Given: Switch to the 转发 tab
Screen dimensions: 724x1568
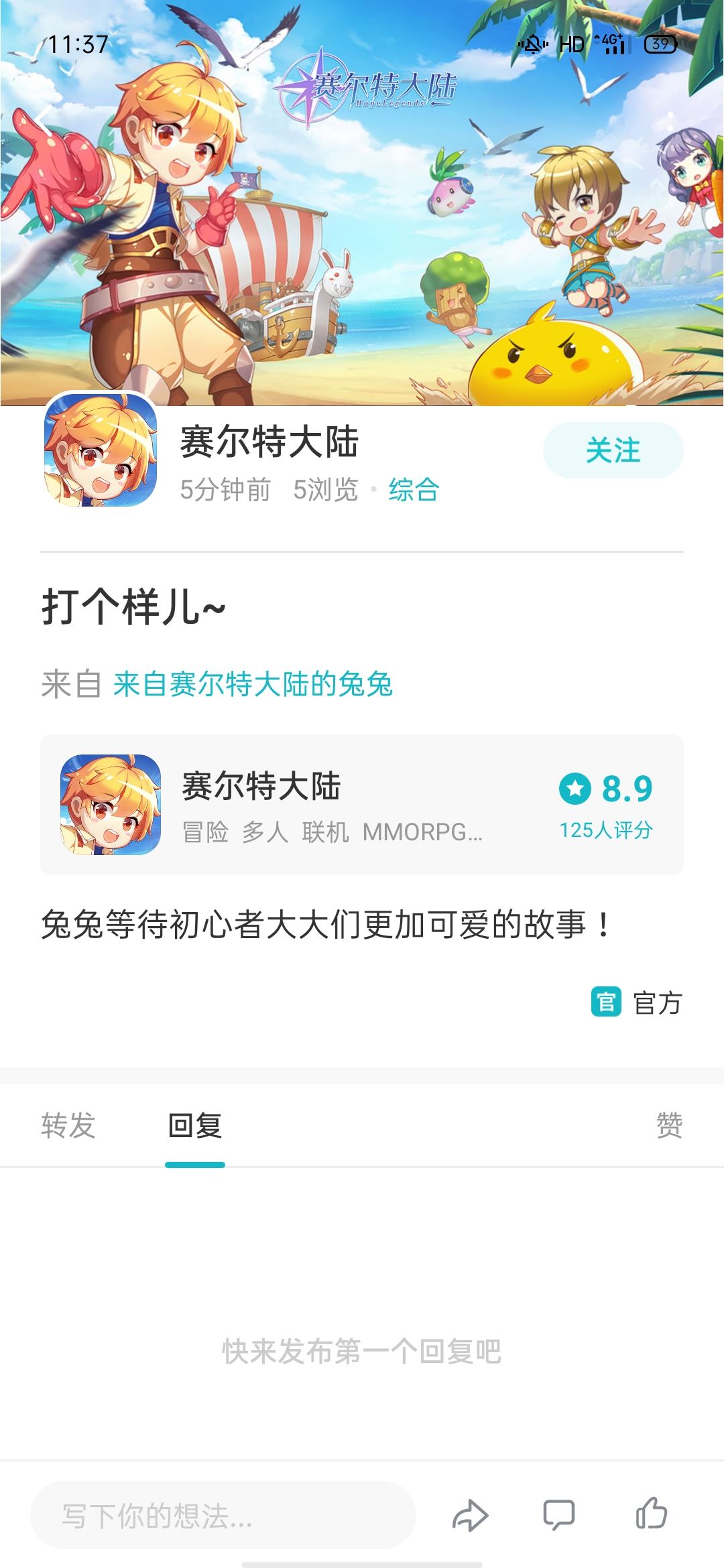Looking at the screenshot, I should click(67, 1126).
